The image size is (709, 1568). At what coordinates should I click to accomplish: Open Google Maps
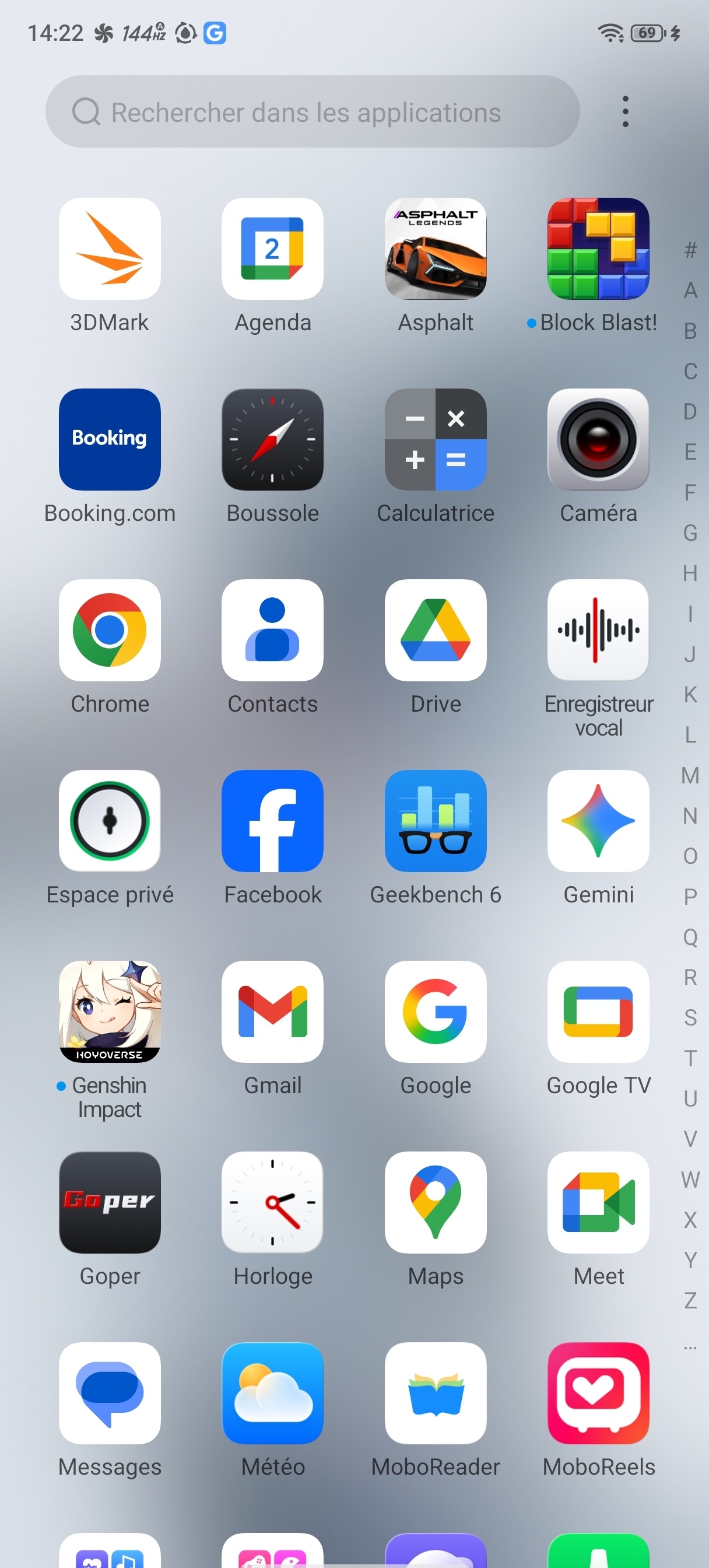coord(435,1202)
